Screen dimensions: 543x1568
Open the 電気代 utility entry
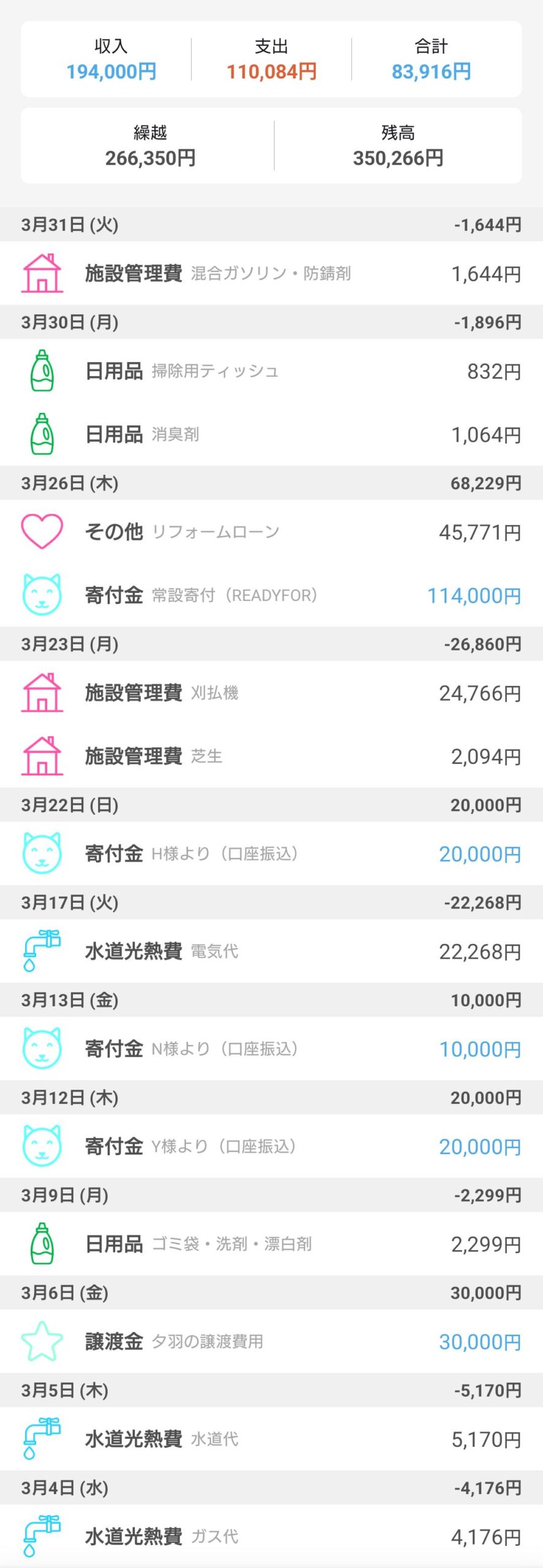[x=271, y=951]
